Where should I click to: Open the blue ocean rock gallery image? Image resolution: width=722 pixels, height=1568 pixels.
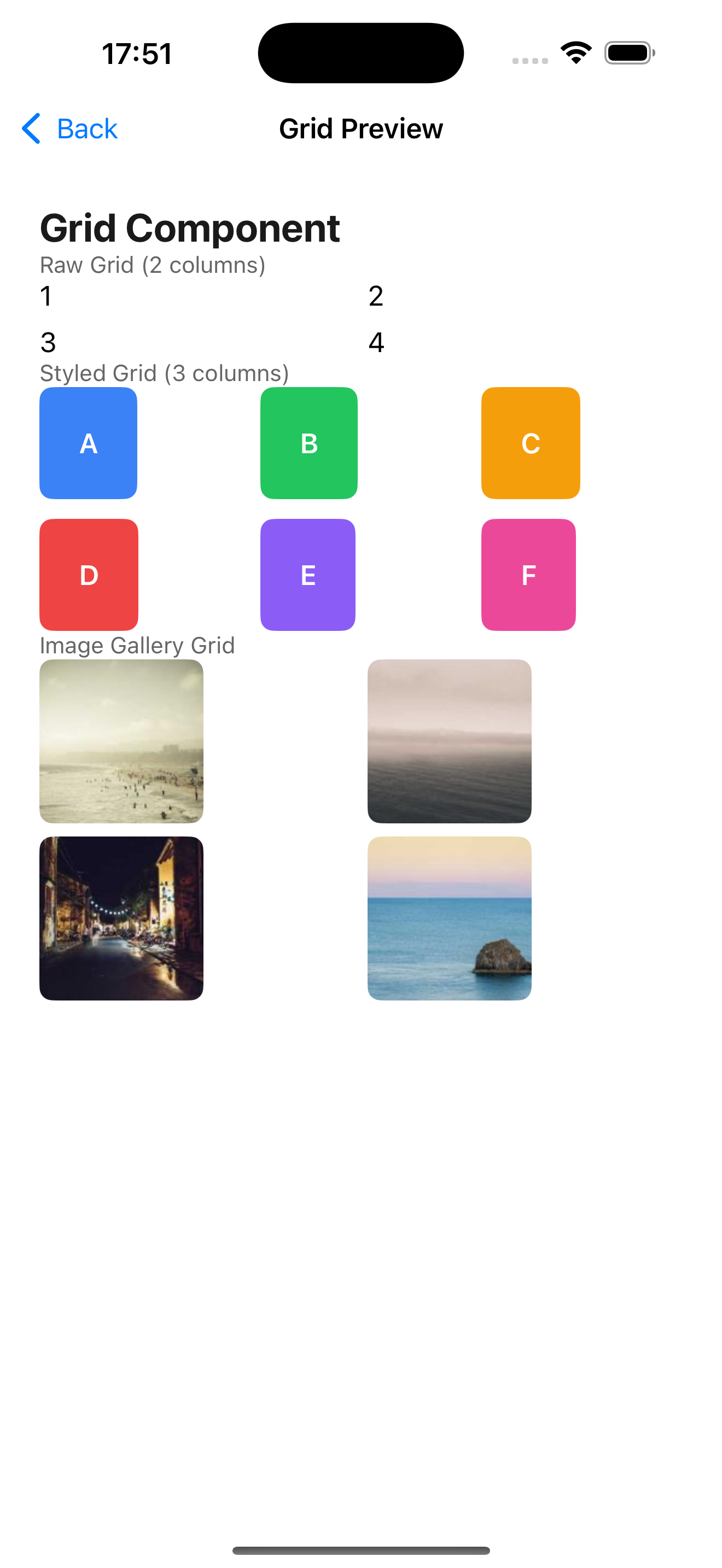coord(449,918)
